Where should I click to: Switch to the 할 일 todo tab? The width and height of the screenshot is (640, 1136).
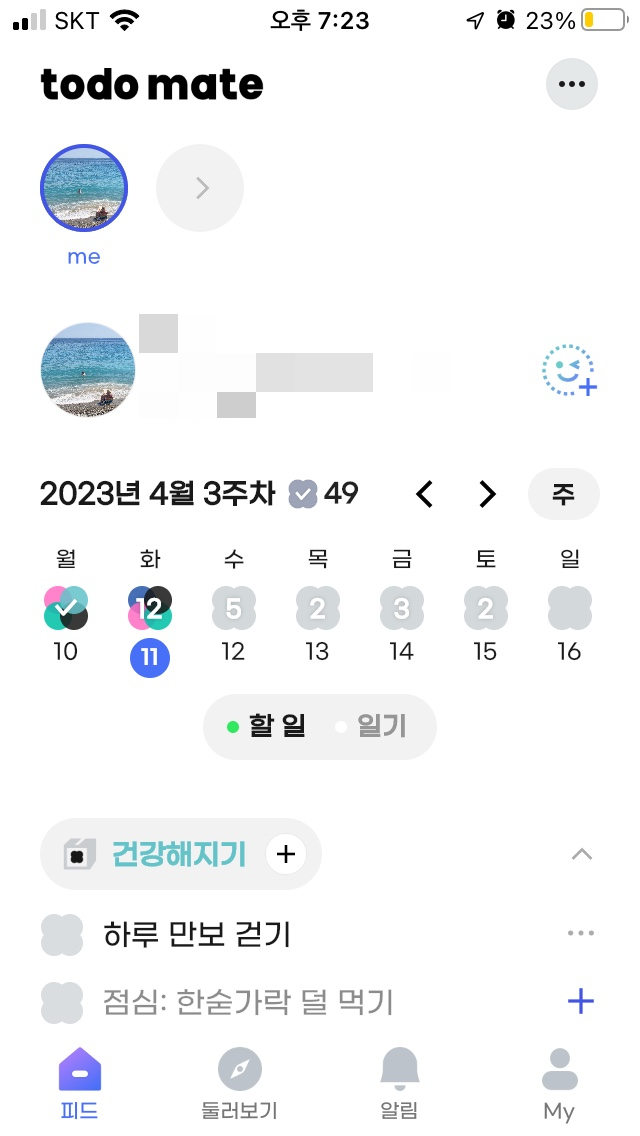click(268, 726)
